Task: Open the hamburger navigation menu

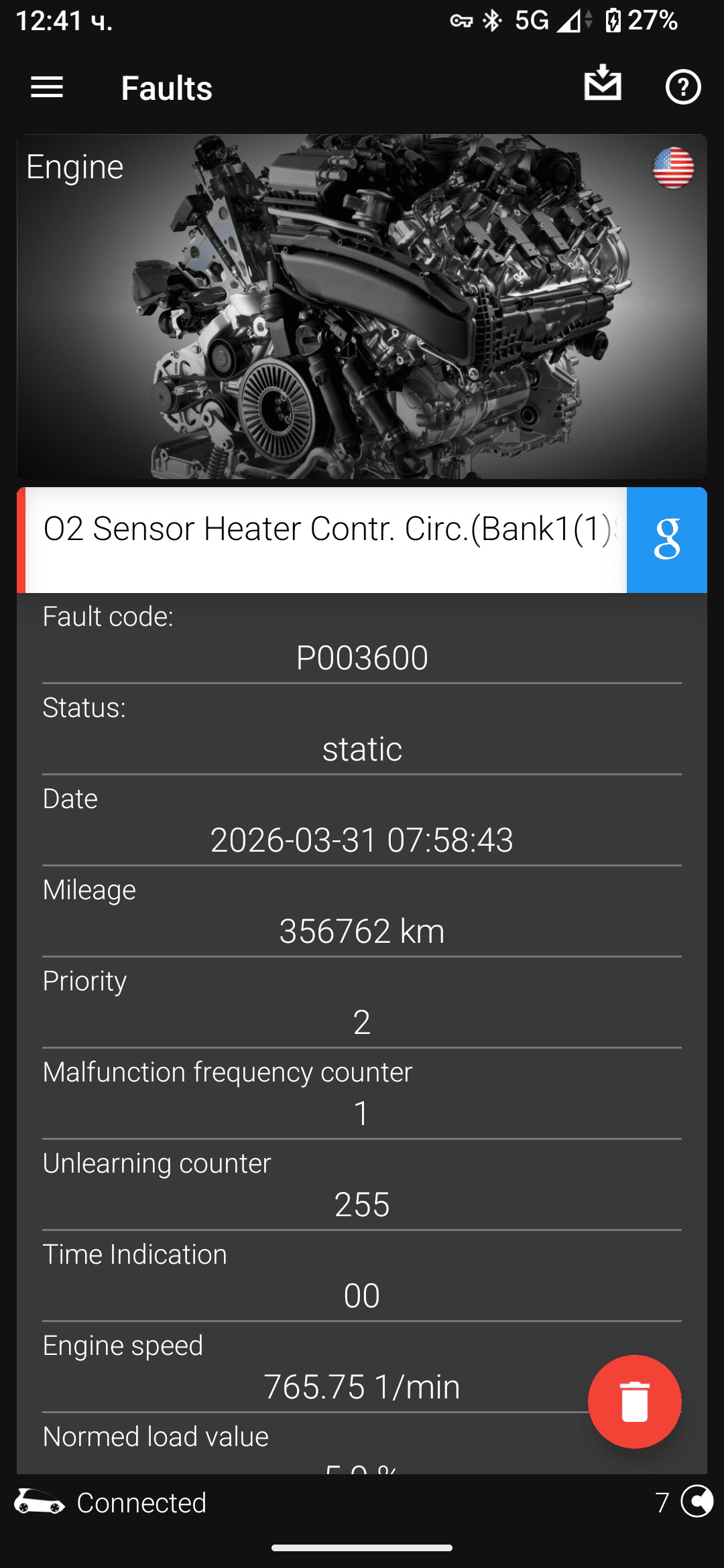Action: 47,87
